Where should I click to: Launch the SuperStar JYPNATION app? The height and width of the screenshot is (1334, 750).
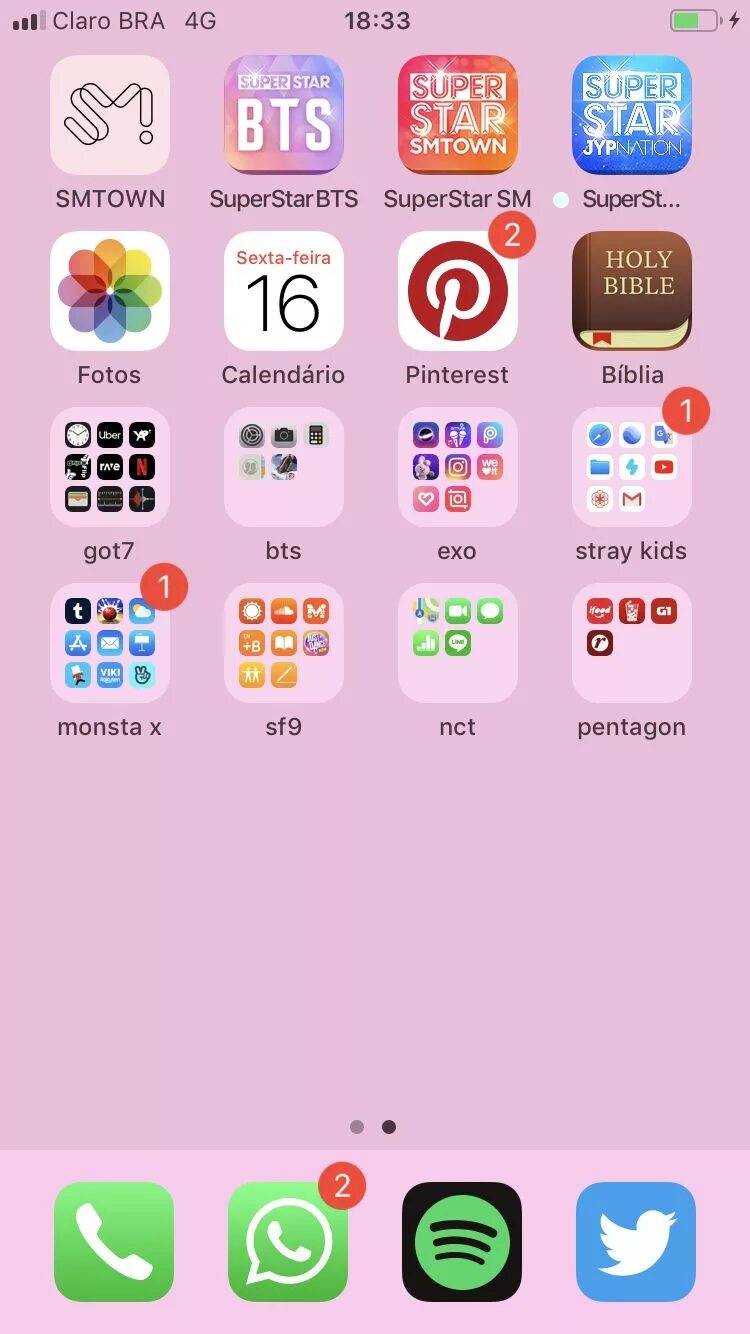point(632,115)
